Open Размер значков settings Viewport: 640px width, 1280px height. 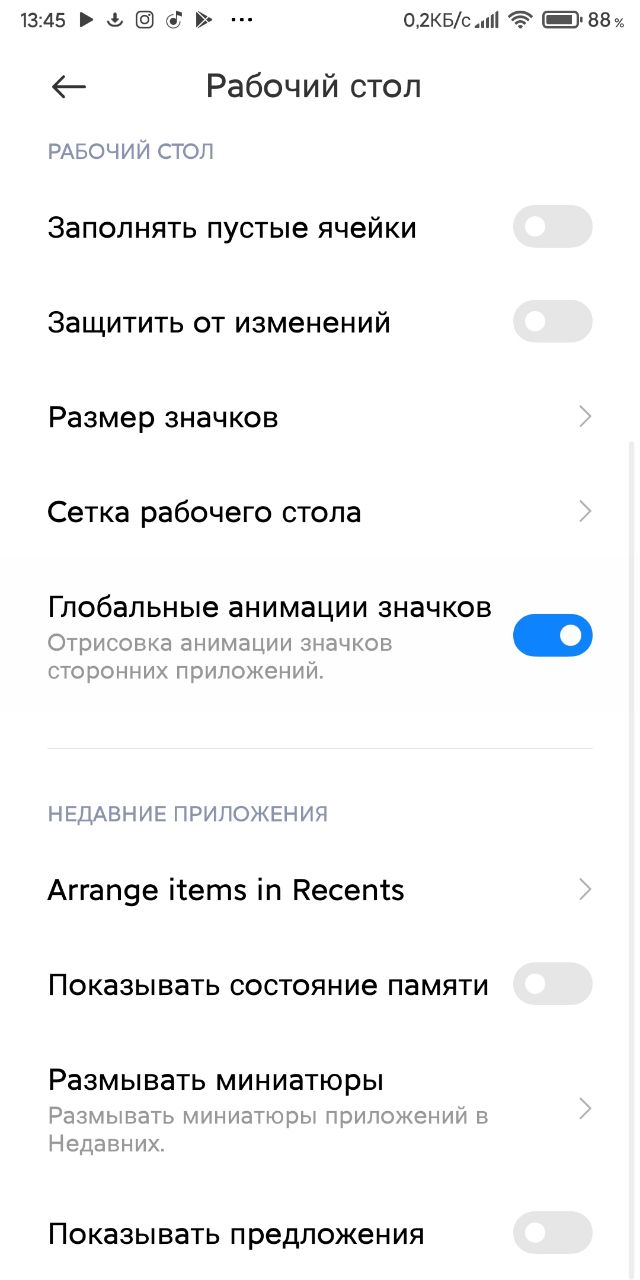tap(320, 417)
